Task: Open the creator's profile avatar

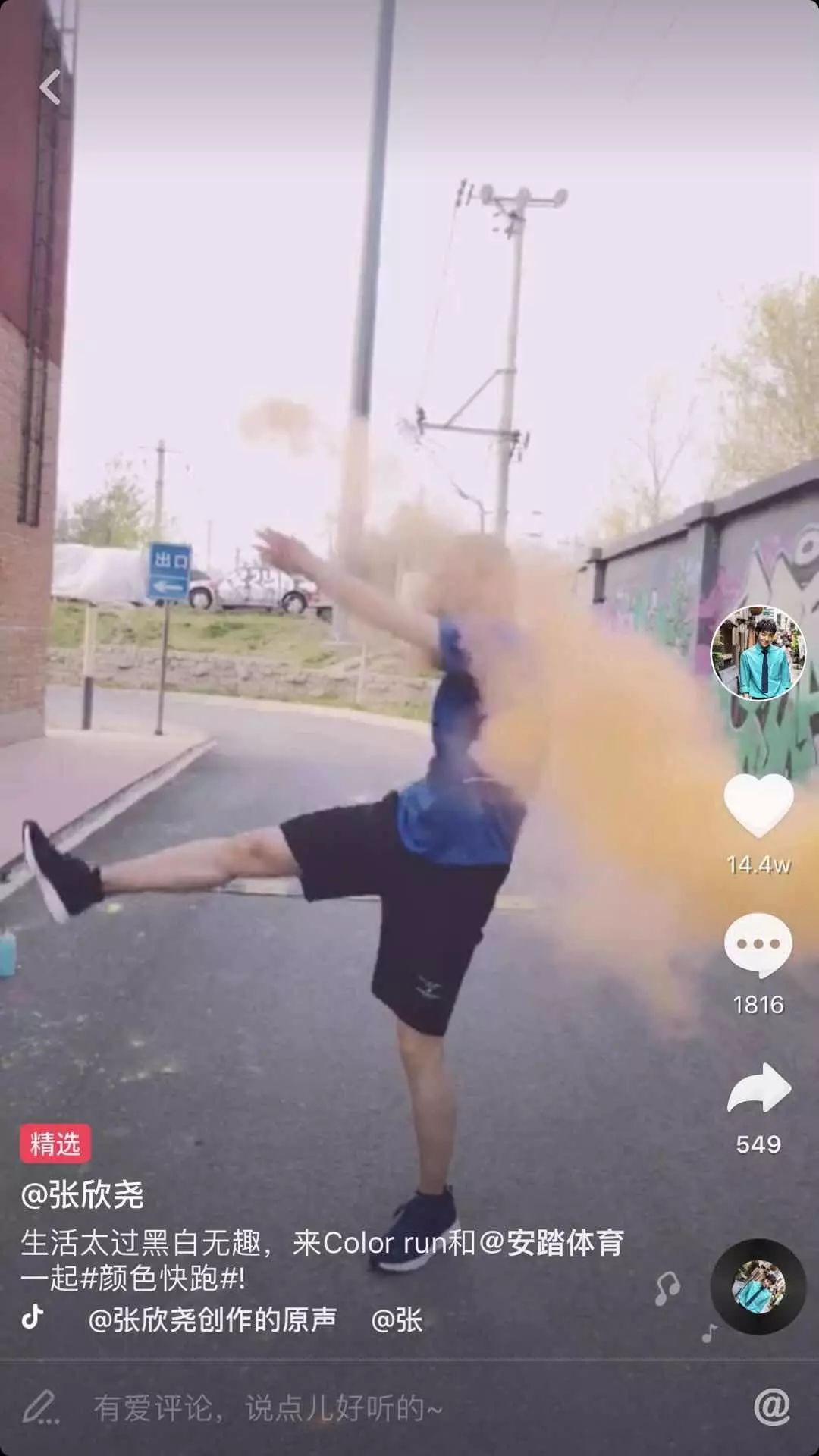Action: pos(758,652)
